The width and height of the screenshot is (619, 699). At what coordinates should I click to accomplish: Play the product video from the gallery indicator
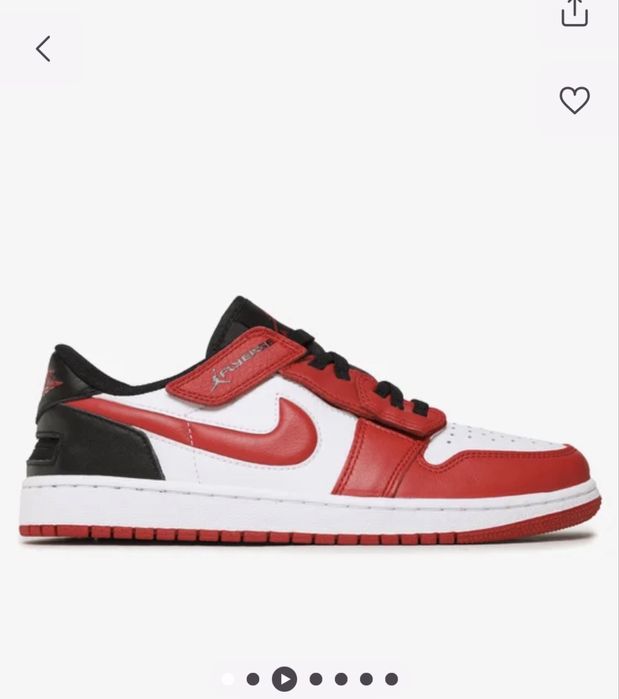(x=284, y=679)
